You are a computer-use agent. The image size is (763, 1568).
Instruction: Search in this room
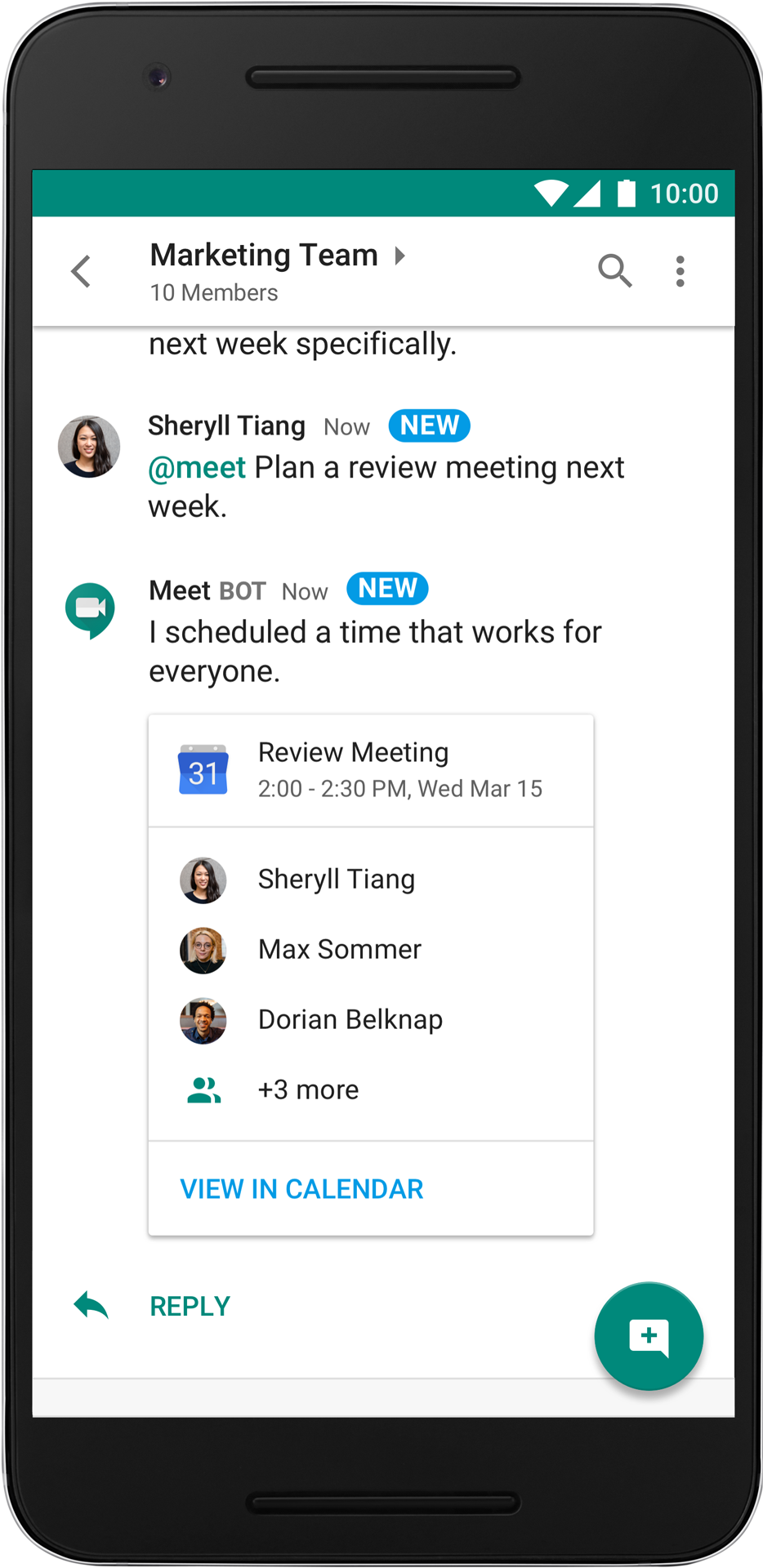614,271
